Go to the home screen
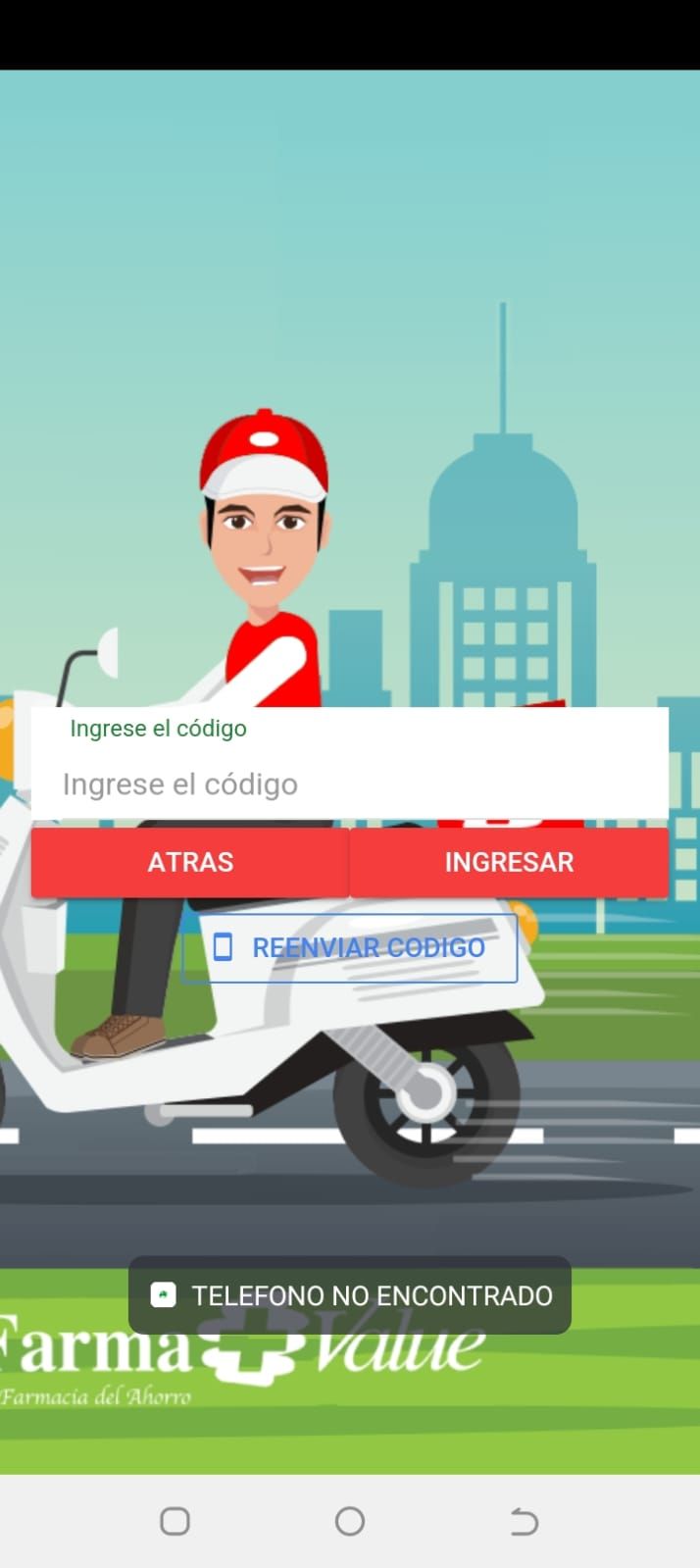This screenshot has height=1568, width=700. tap(350, 1521)
